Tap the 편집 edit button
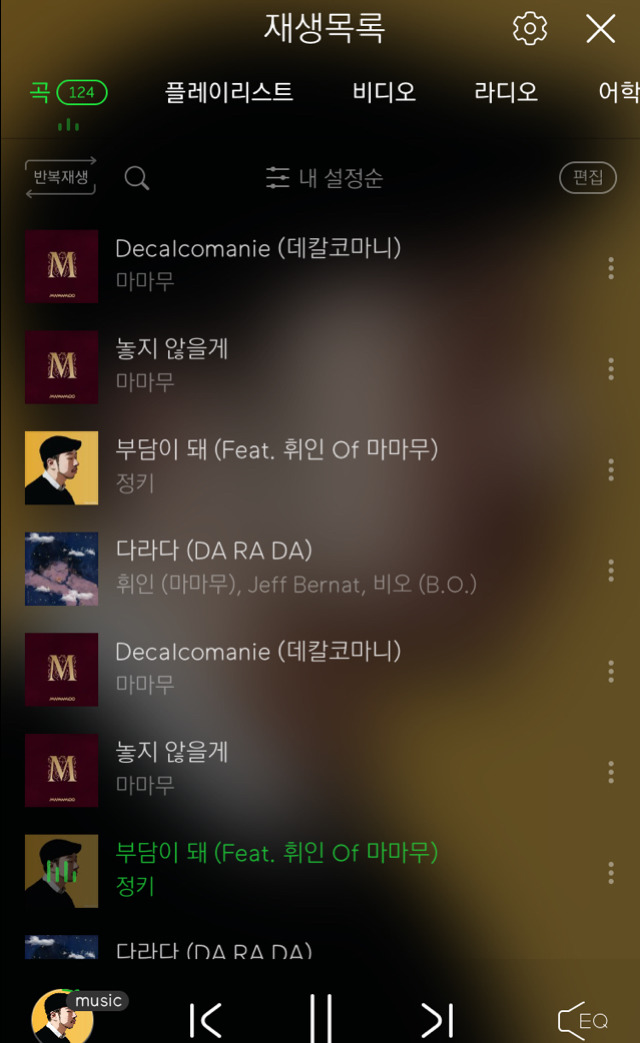 tap(587, 178)
